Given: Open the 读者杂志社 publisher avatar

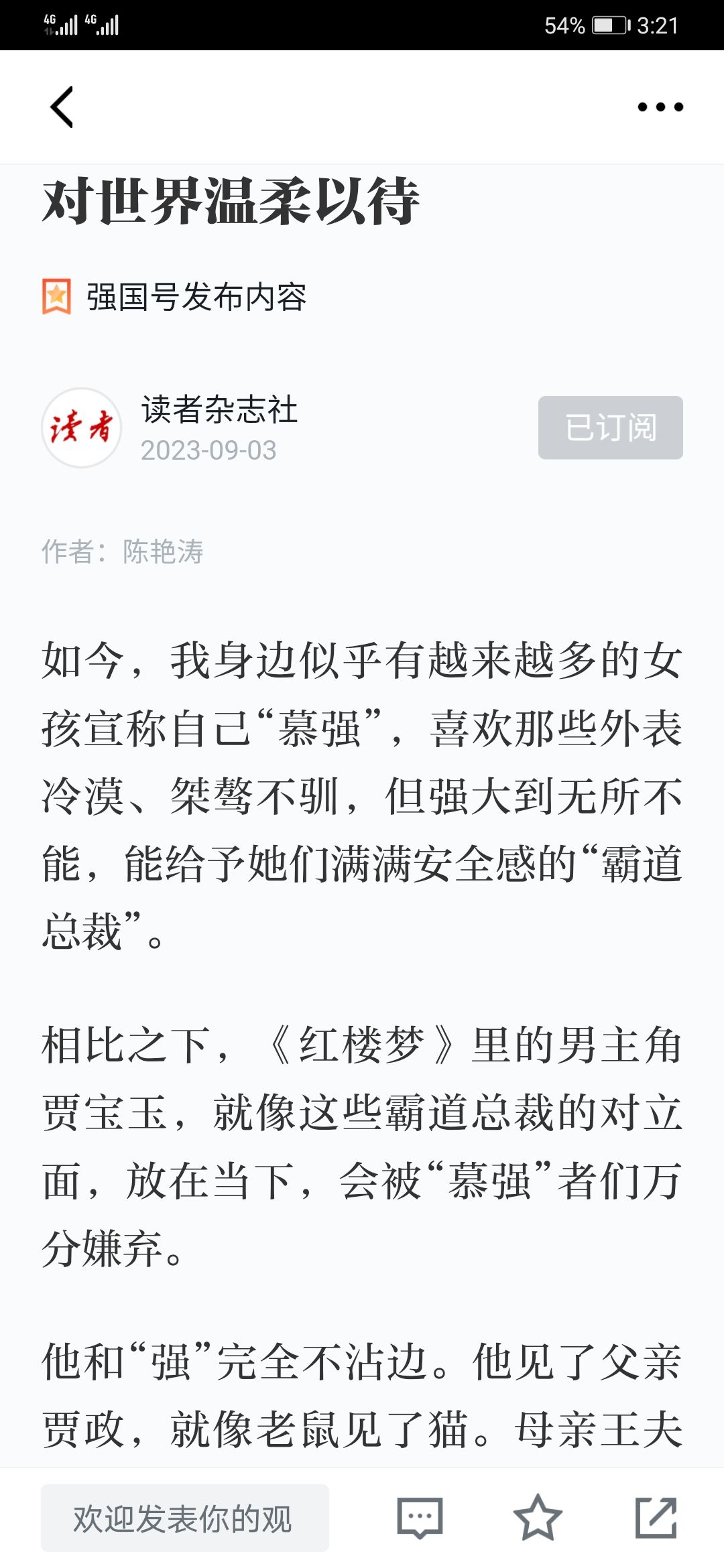Looking at the screenshot, I should point(82,428).
